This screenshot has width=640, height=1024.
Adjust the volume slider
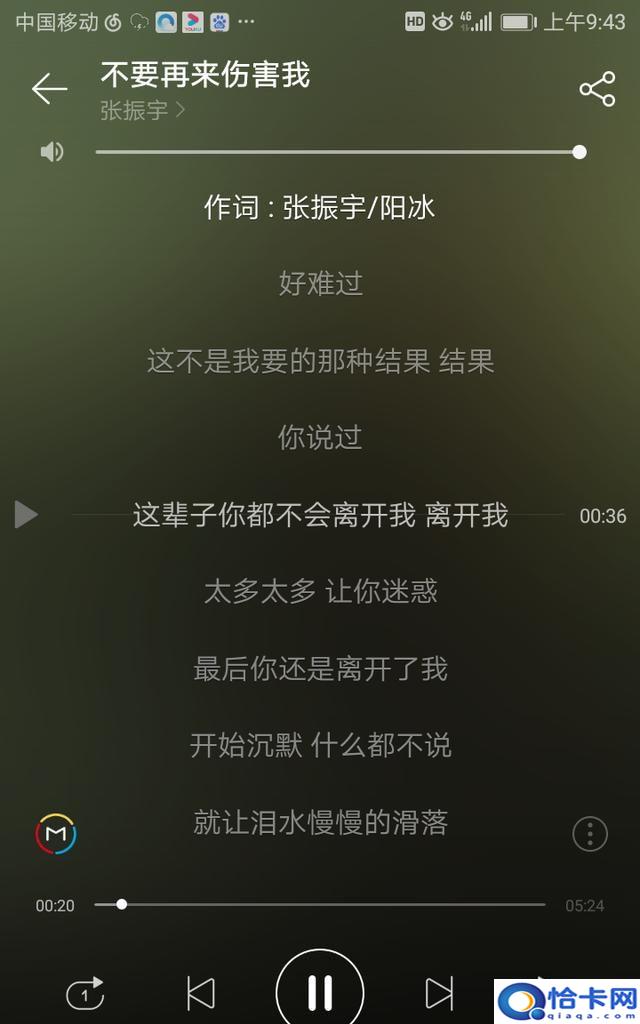click(x=338, y=152)
